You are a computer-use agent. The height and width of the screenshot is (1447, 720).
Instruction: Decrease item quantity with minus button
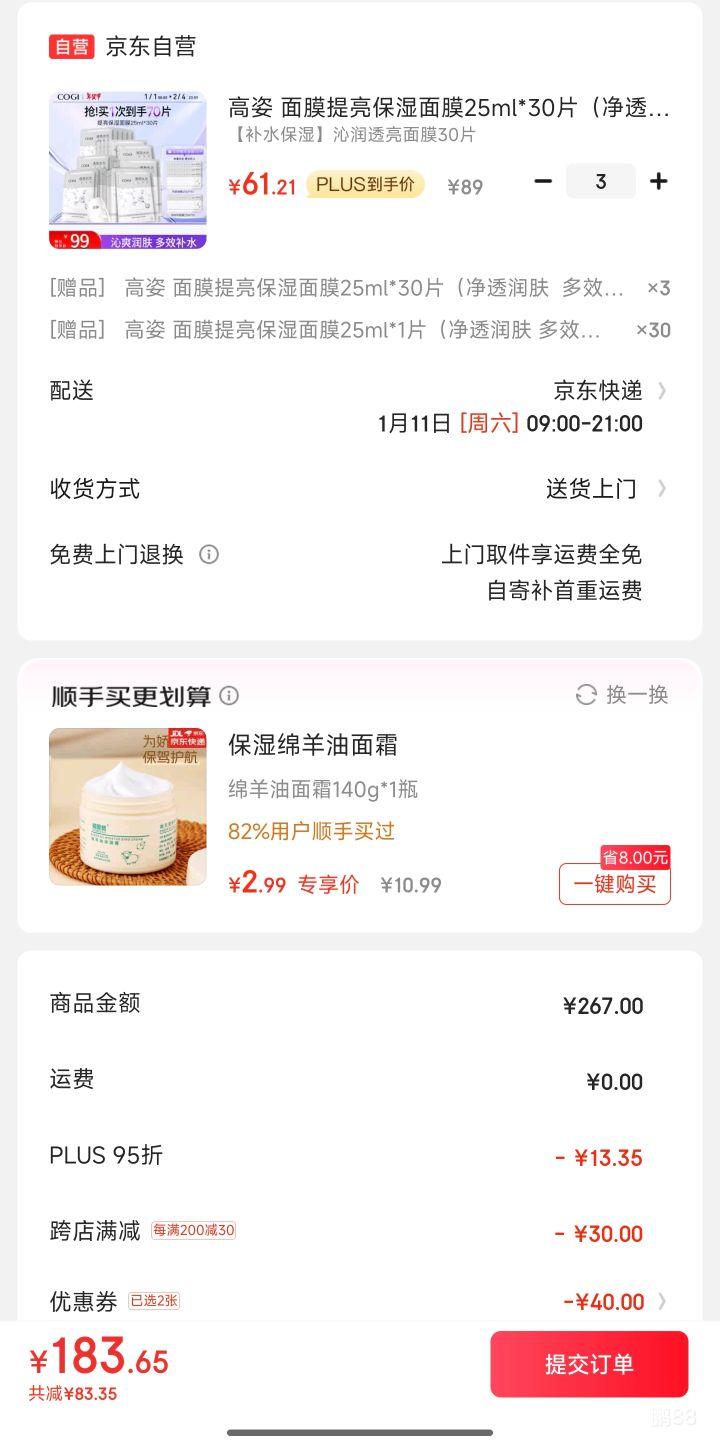(x=543, y=182)
